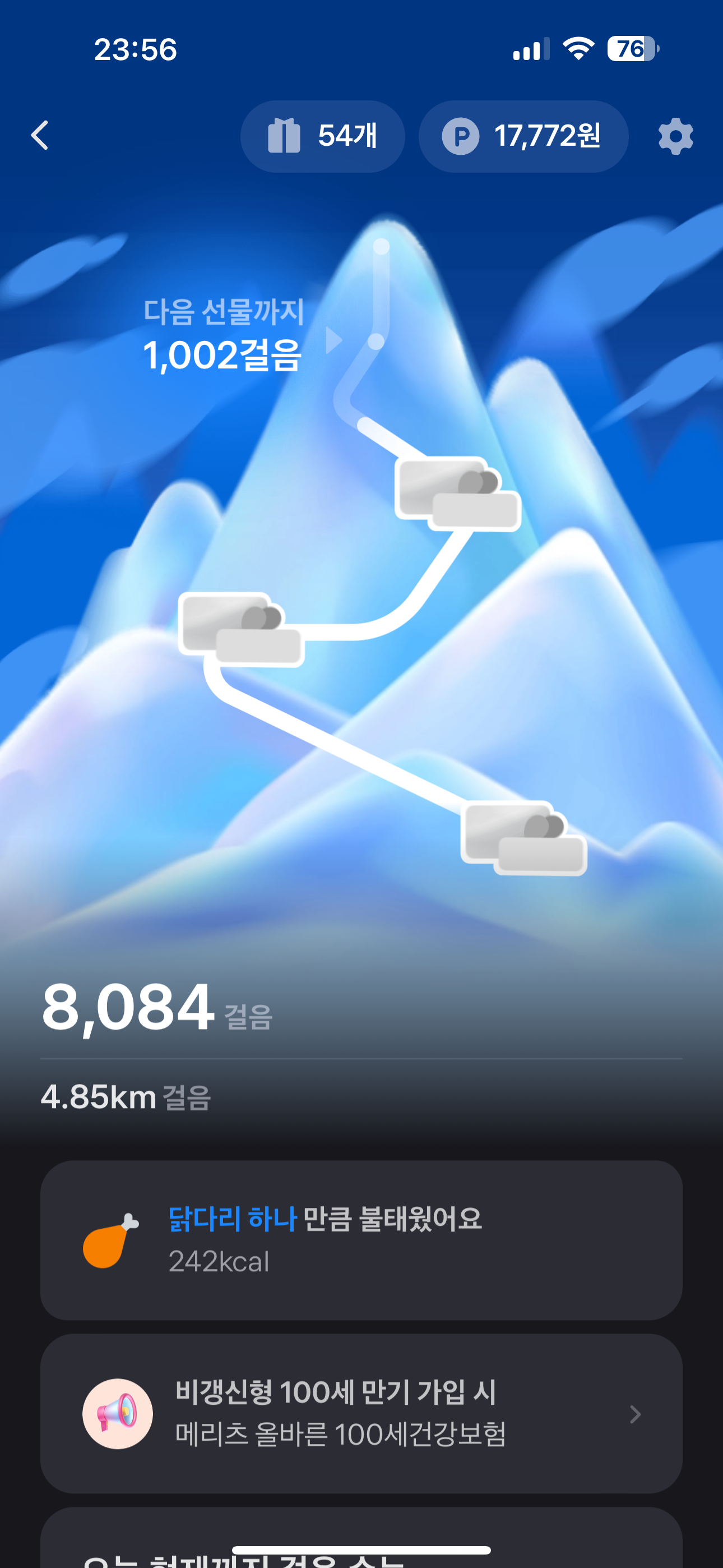This screenshot has width=723, height=1568.
Task: Open the 메리츠 올바른 100세건강보험 banner
Action: coord(361,1413)
